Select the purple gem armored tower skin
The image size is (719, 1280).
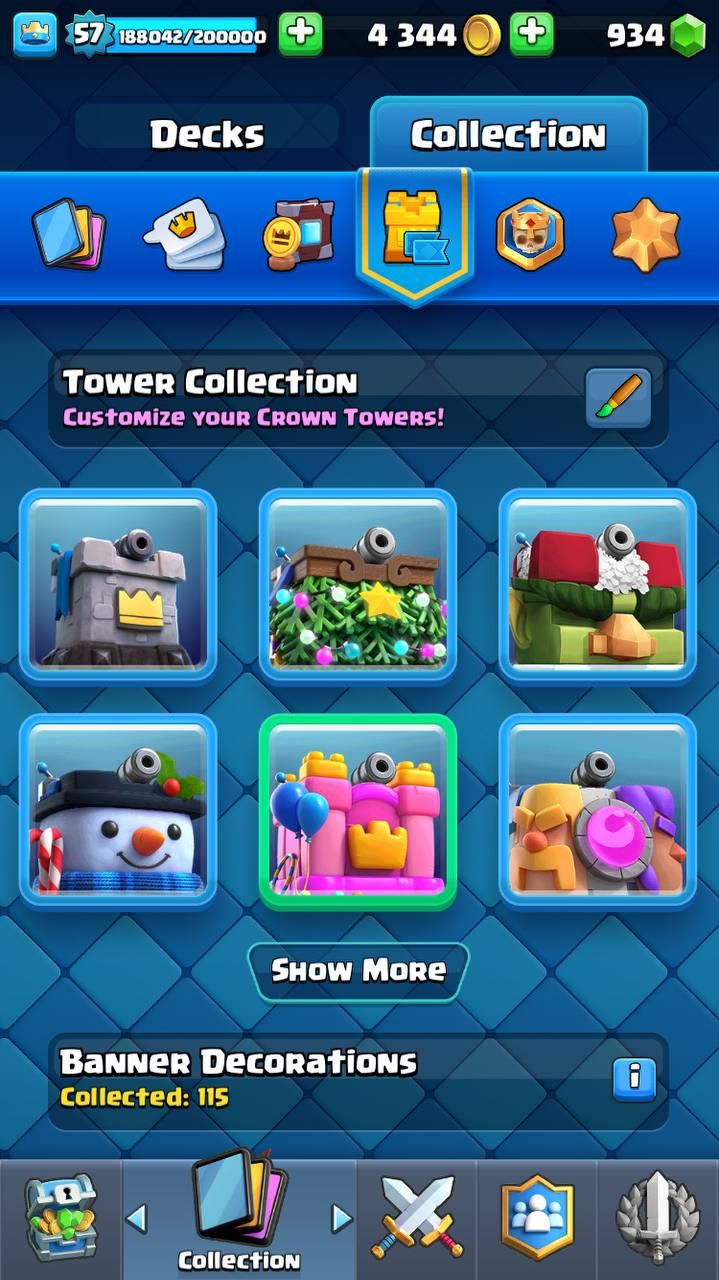click(597, 810)
